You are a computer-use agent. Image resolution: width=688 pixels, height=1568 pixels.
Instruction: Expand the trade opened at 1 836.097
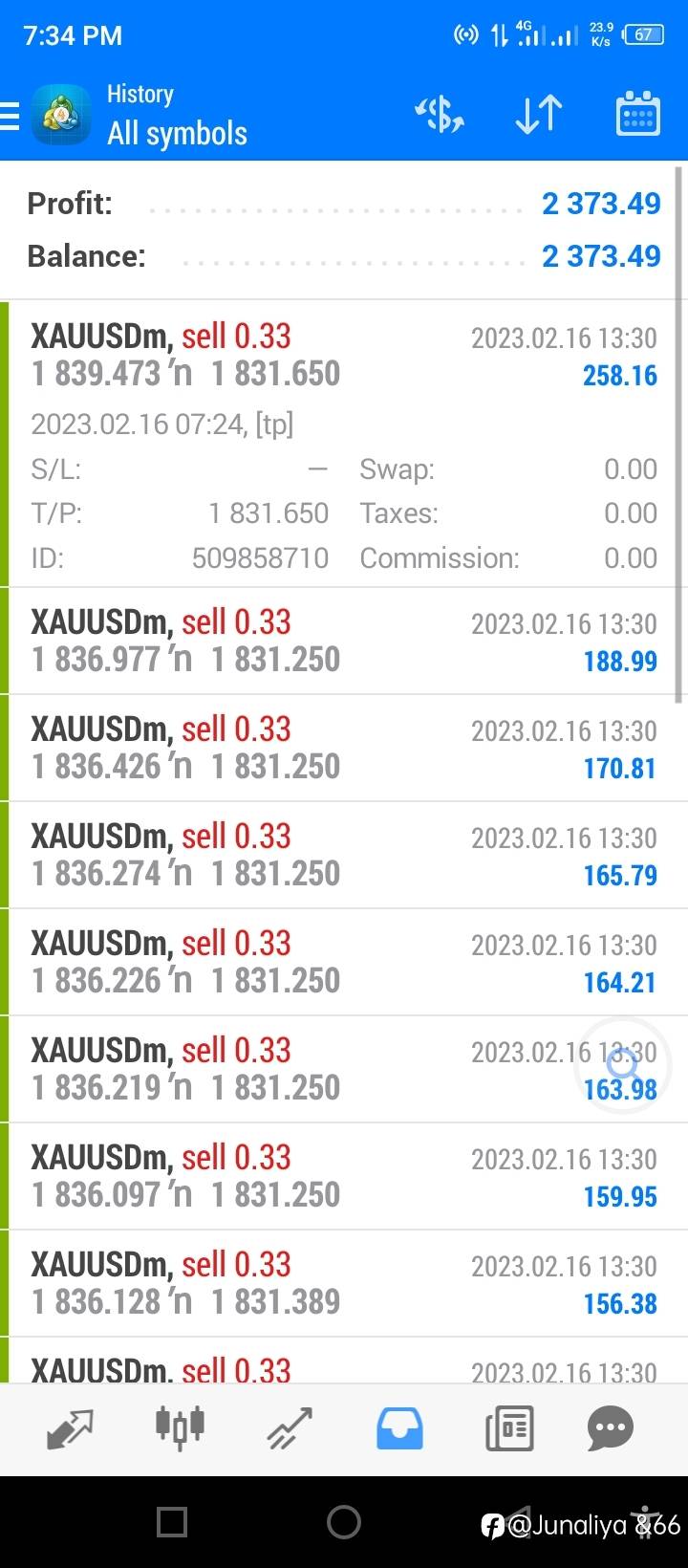tap(344, 1176)
